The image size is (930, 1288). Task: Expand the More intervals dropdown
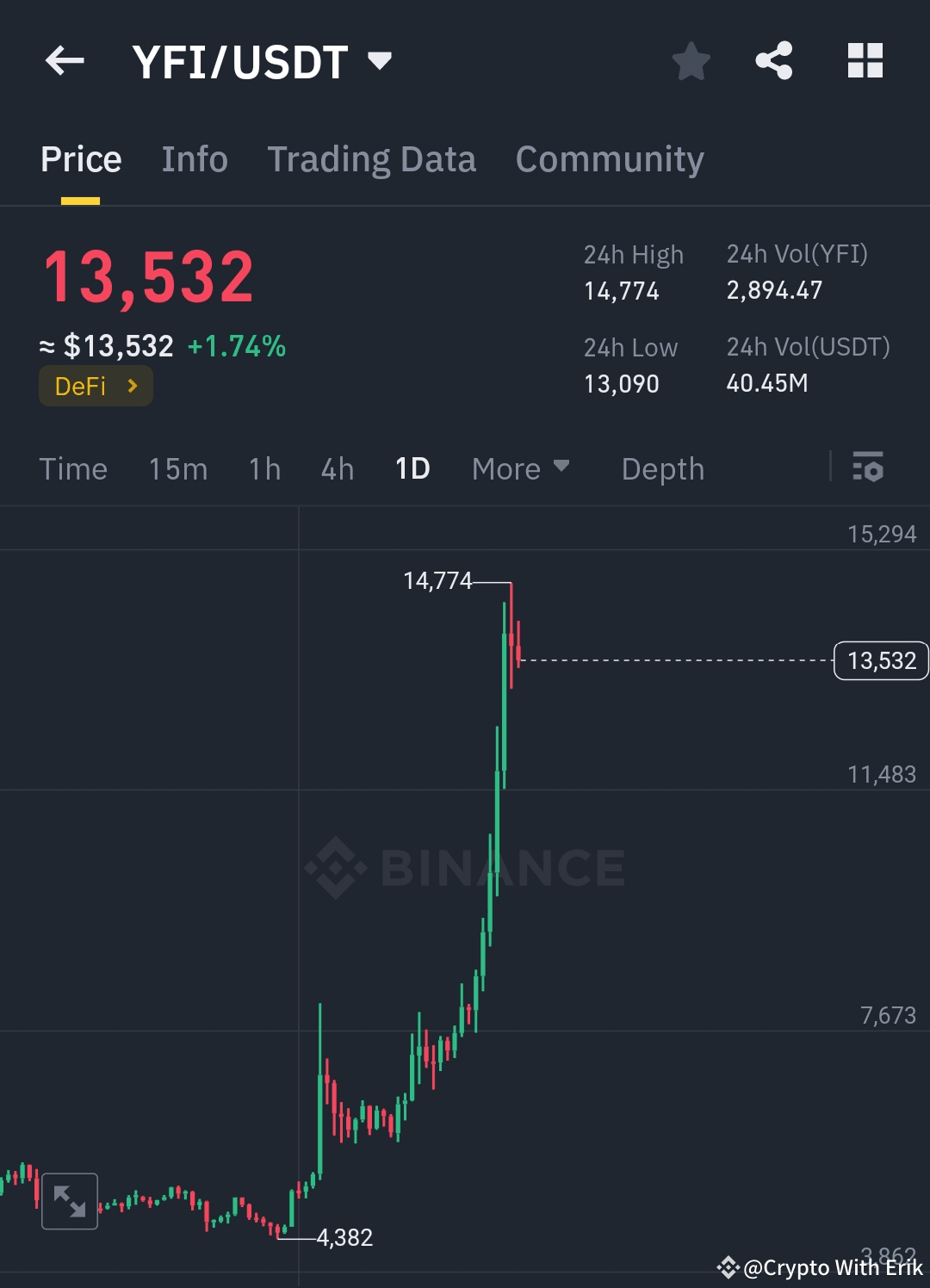(520, 469)
